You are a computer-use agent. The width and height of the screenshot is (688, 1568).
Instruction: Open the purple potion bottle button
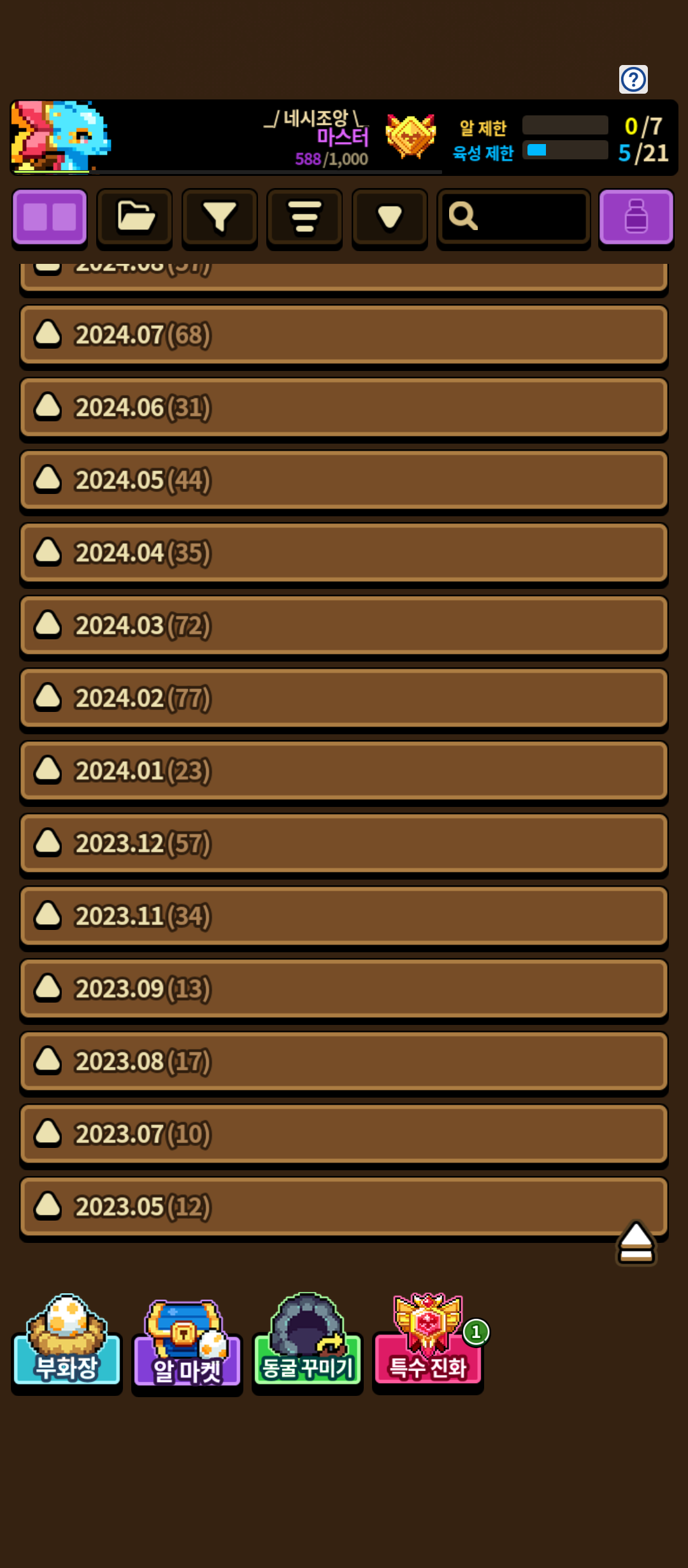(x=636, y=217)
